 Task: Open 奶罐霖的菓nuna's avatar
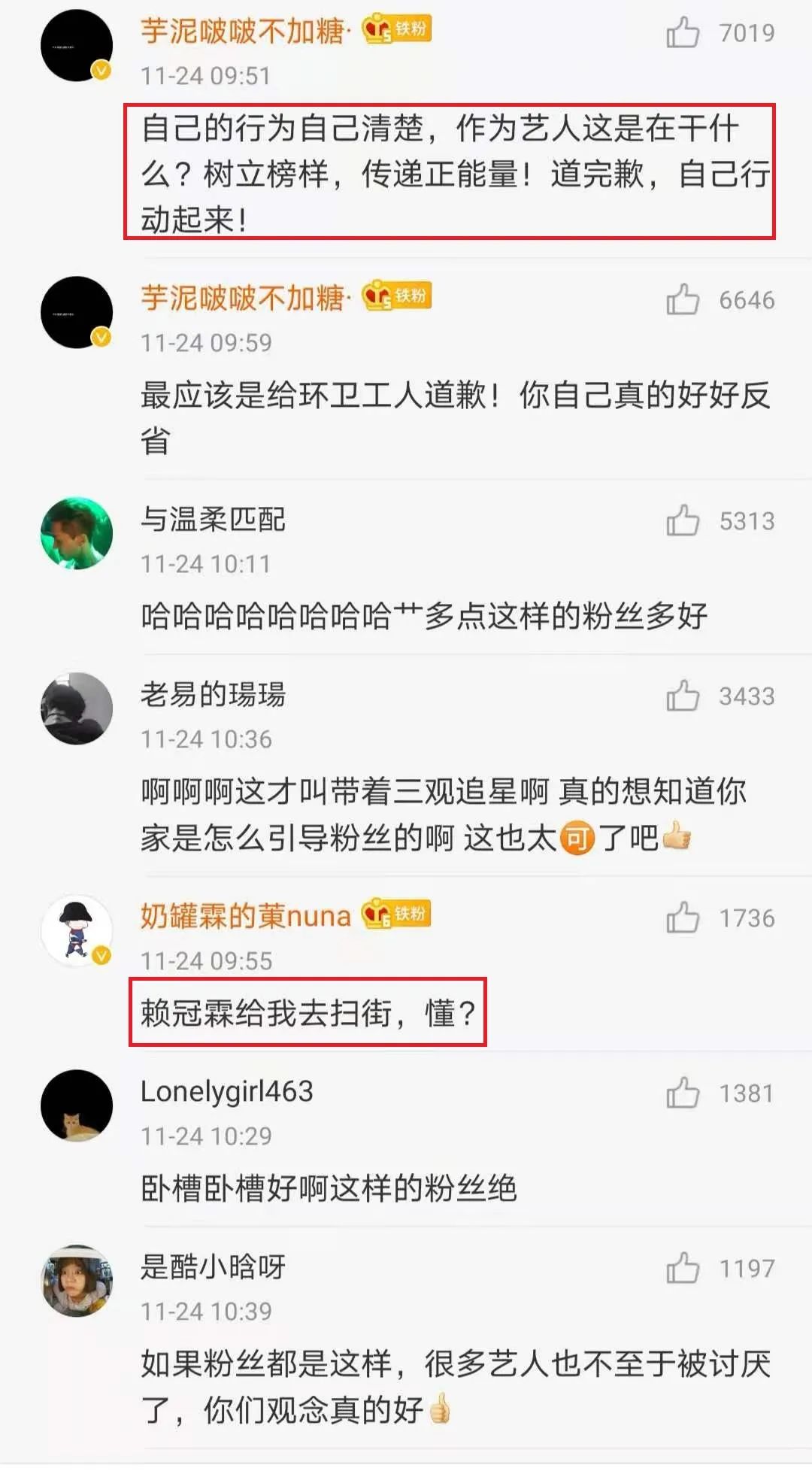[x=77, y=930]
